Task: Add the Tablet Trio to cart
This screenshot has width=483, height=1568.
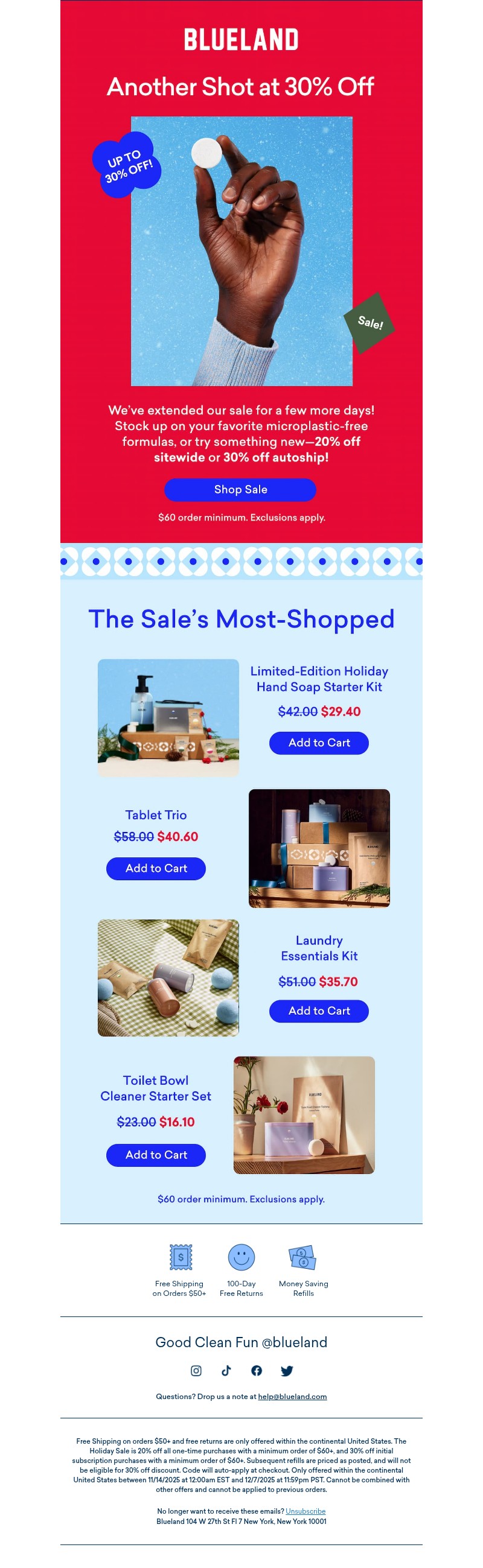Action: click(x=156, y=868)
